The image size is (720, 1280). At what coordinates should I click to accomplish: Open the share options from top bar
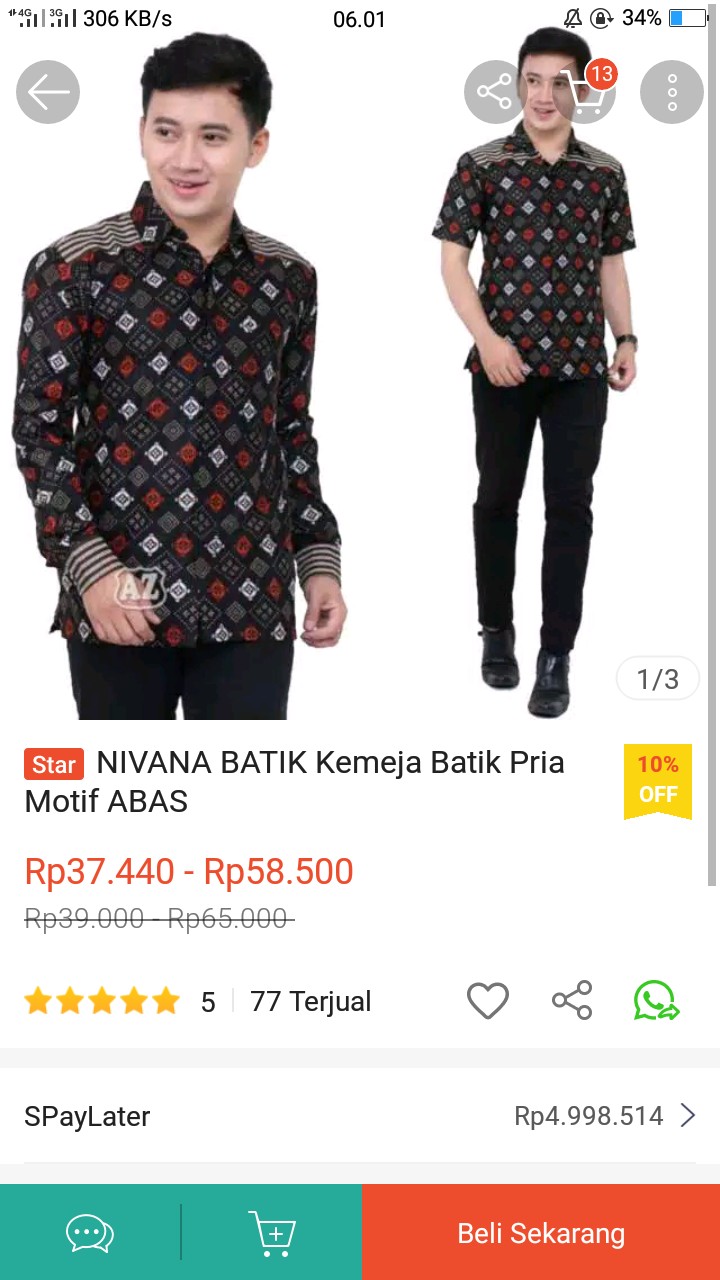[494, 91]
